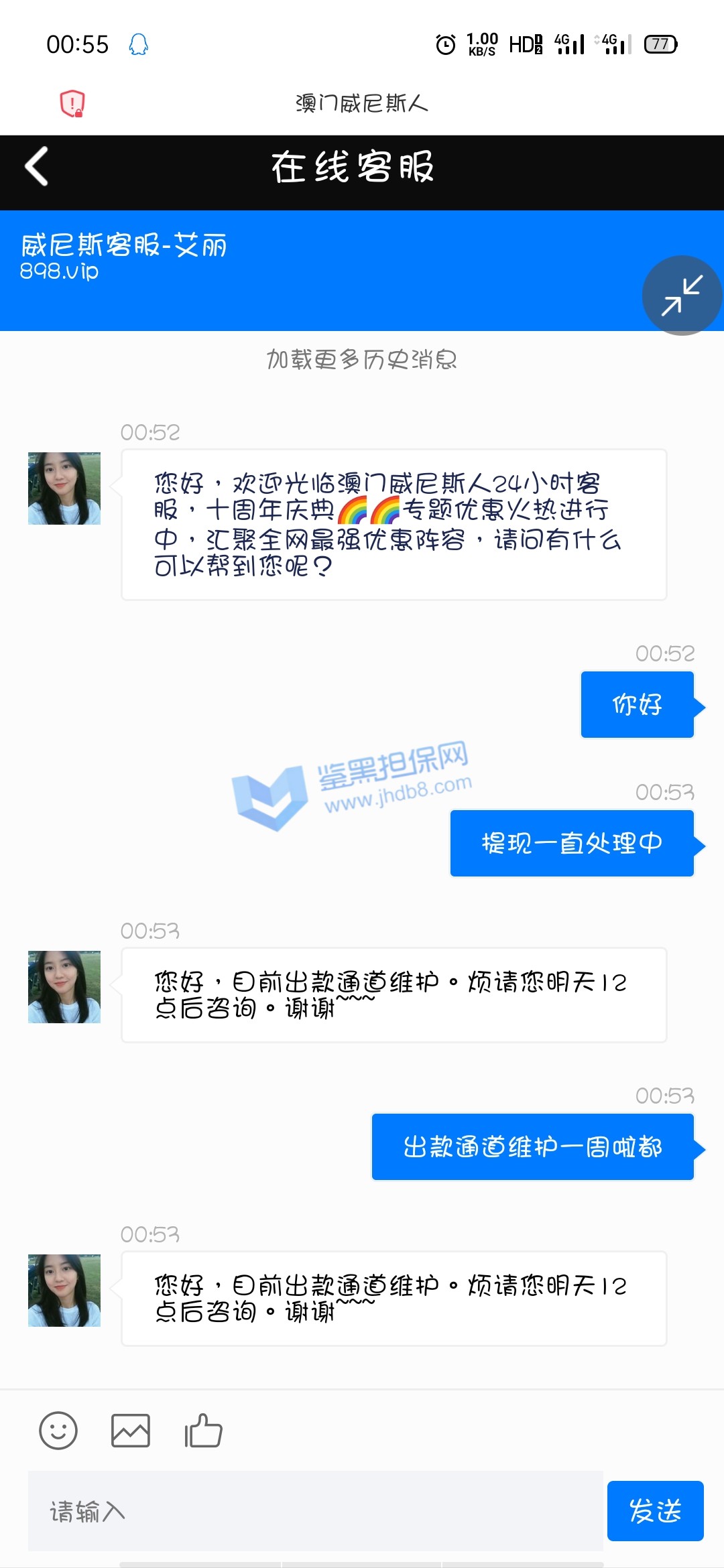Image resolution: width=724 pixels, height=1568 pixels.
Task: Send the message with 发送
Action: coord(655,1511)
